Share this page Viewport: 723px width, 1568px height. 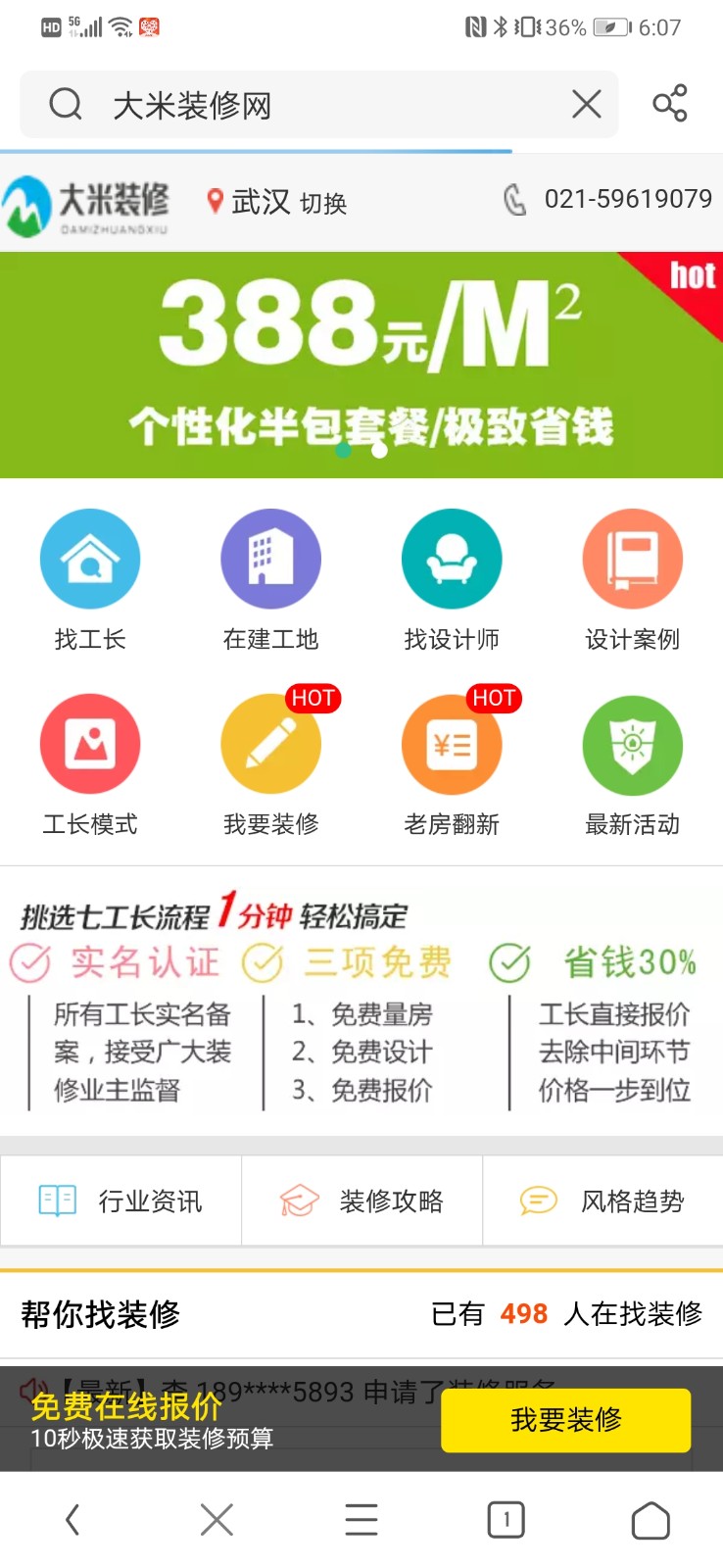670,104
